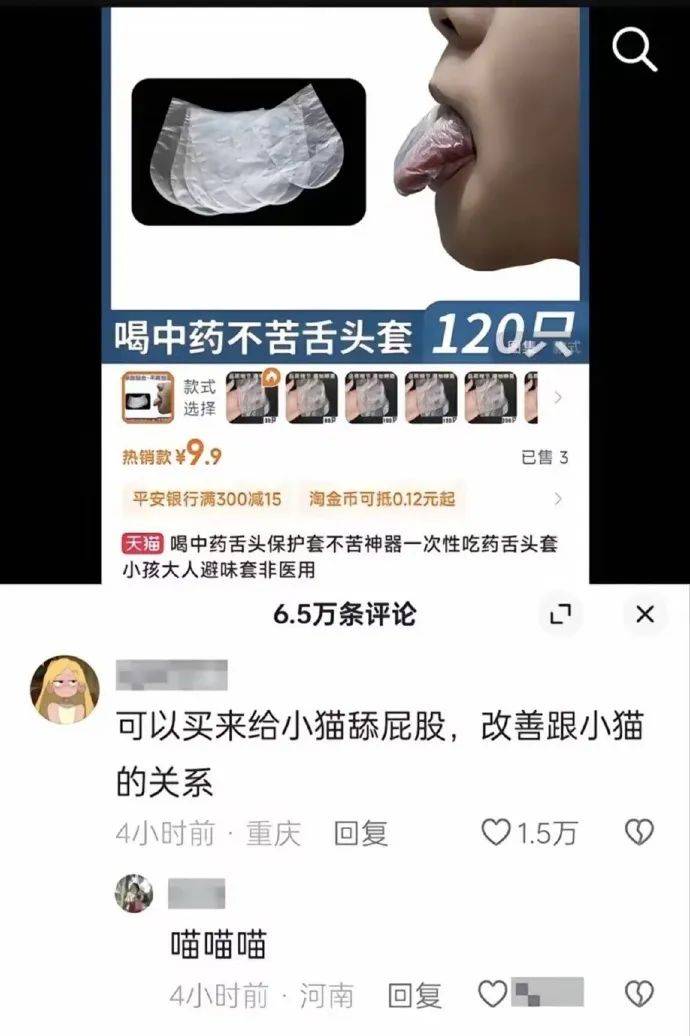Like the comment with 1.5万 likes
The width and height of the screenshot is (690, 1036).
click(x=496, y=832)
